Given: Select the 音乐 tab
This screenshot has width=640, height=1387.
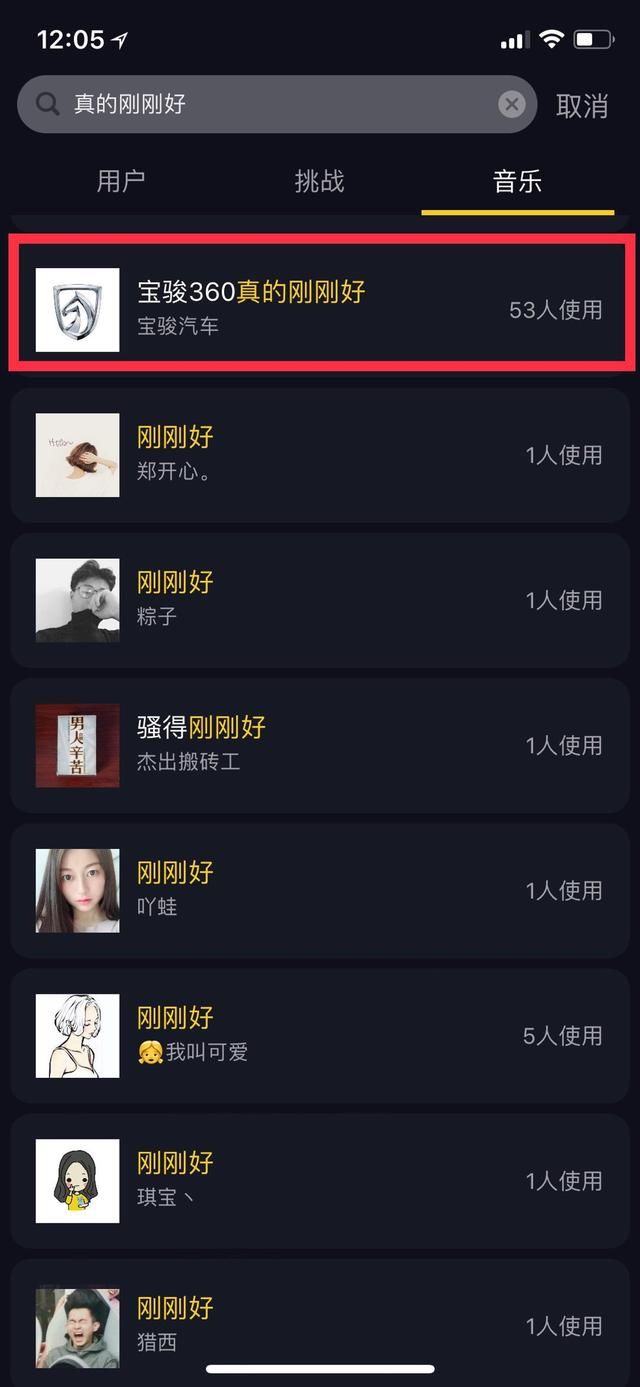Looking at the screenshot, I should click(x=517, y=181).
